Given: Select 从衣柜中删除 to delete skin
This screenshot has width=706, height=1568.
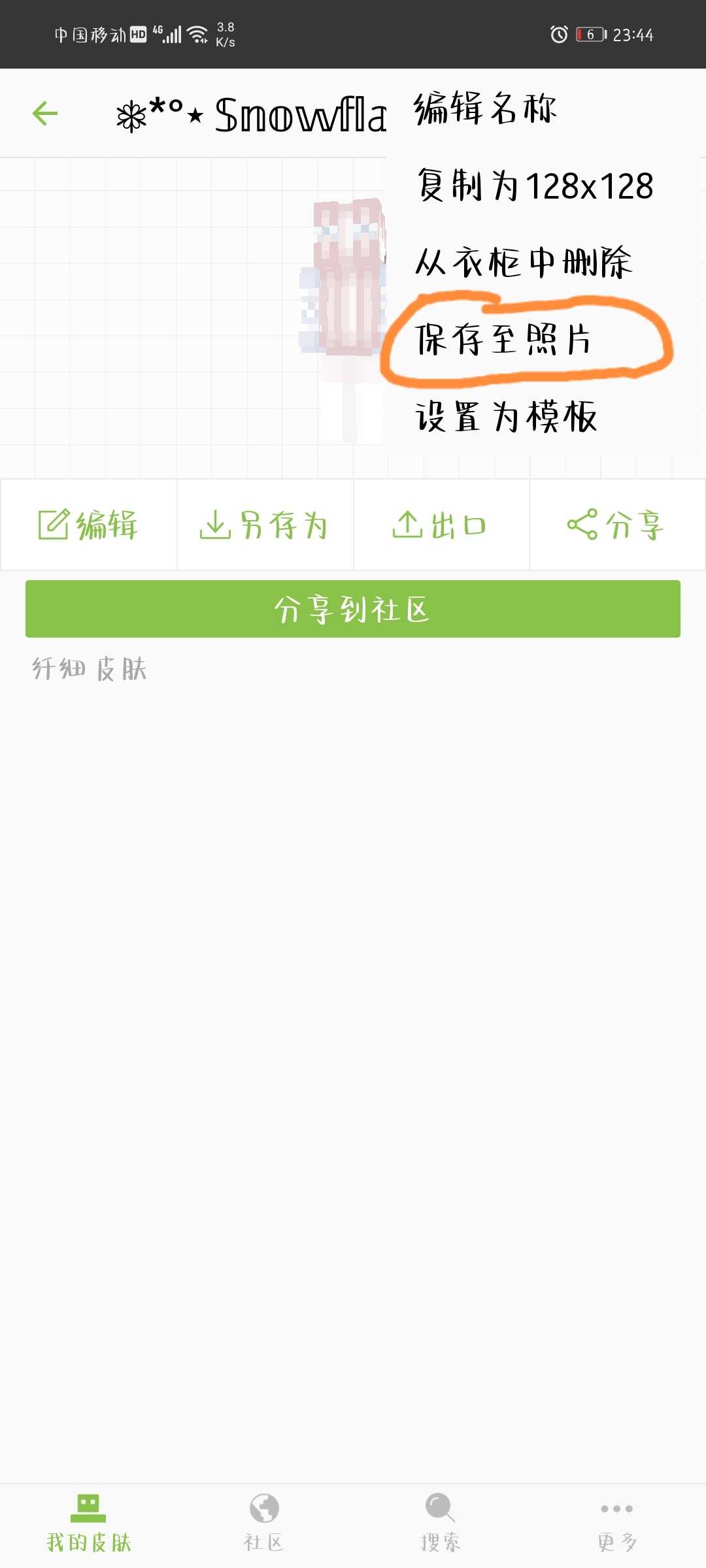Looking at the screenshot, I should click(523, 263).
